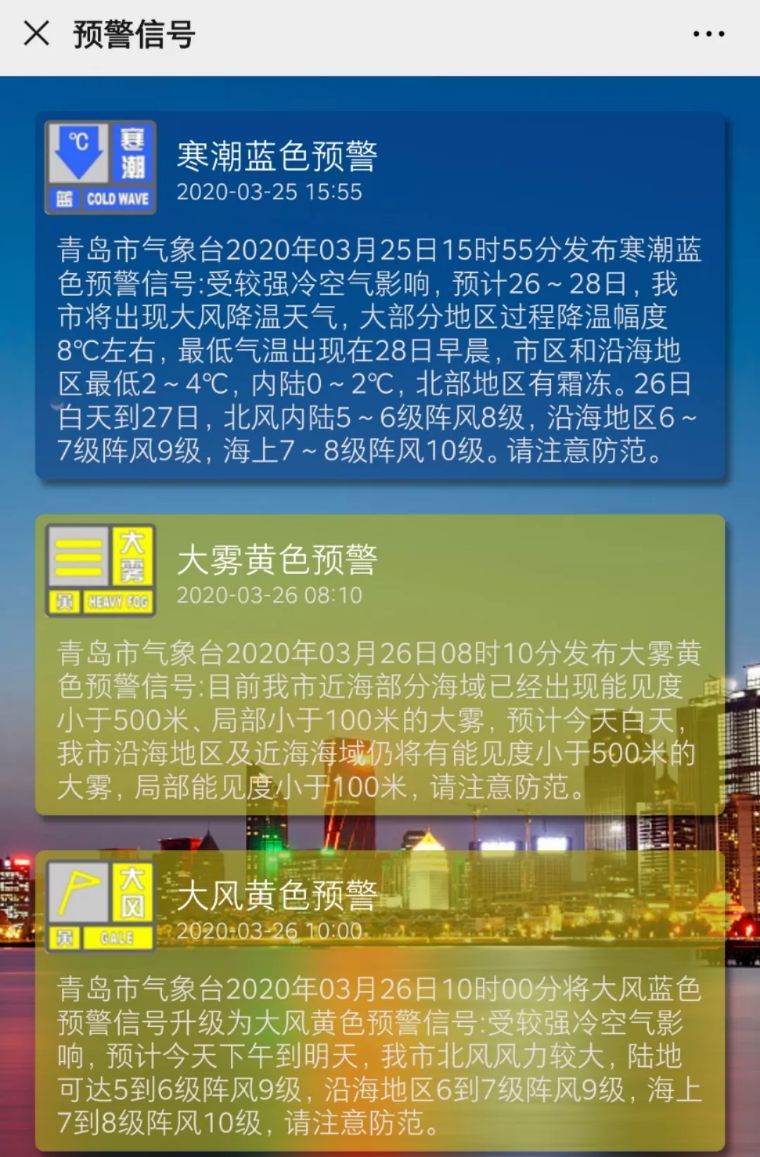Close the 预警信号 page
The width and height of the screenshot is (760, 1157).
click(x=36, y=34)
